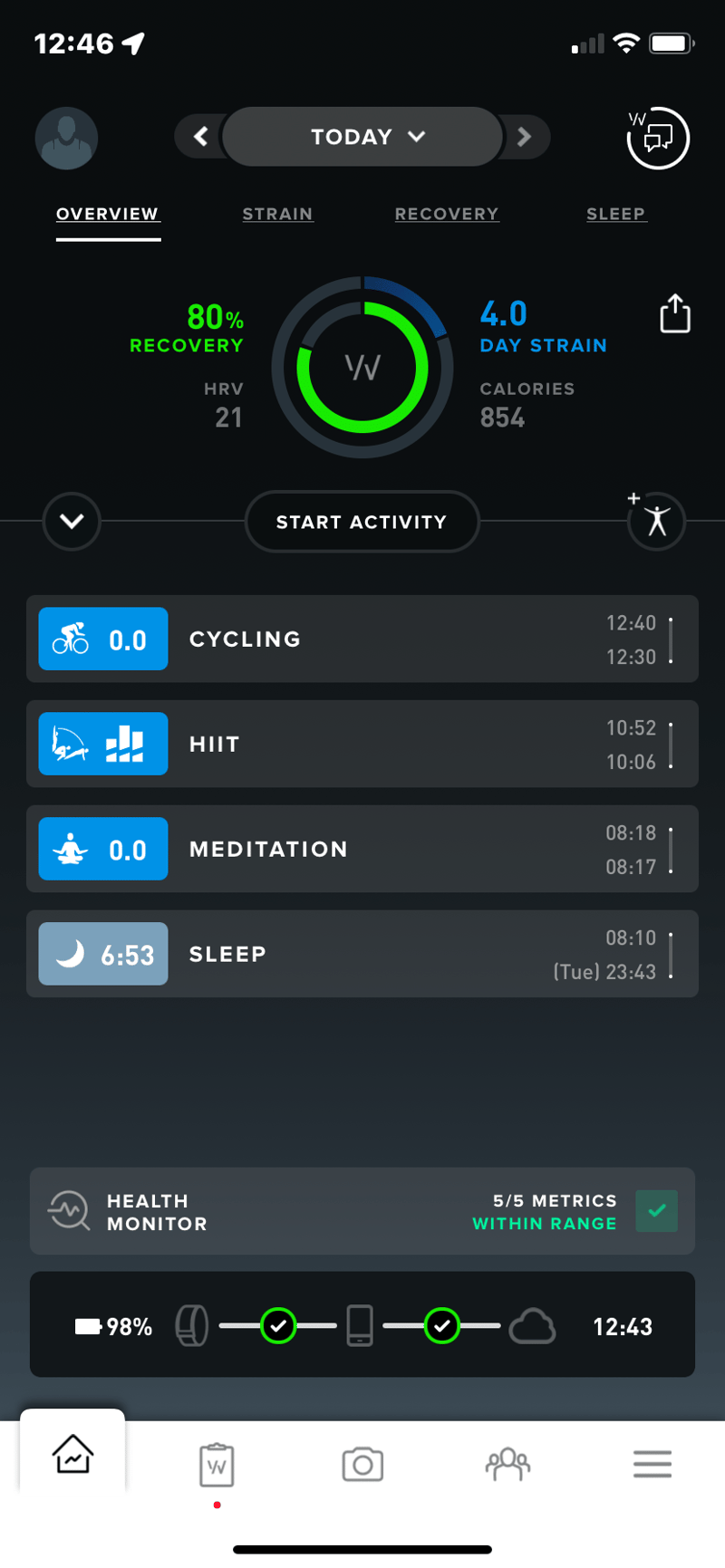Start a new activity
725x1568 pixels.
[362, 522]
